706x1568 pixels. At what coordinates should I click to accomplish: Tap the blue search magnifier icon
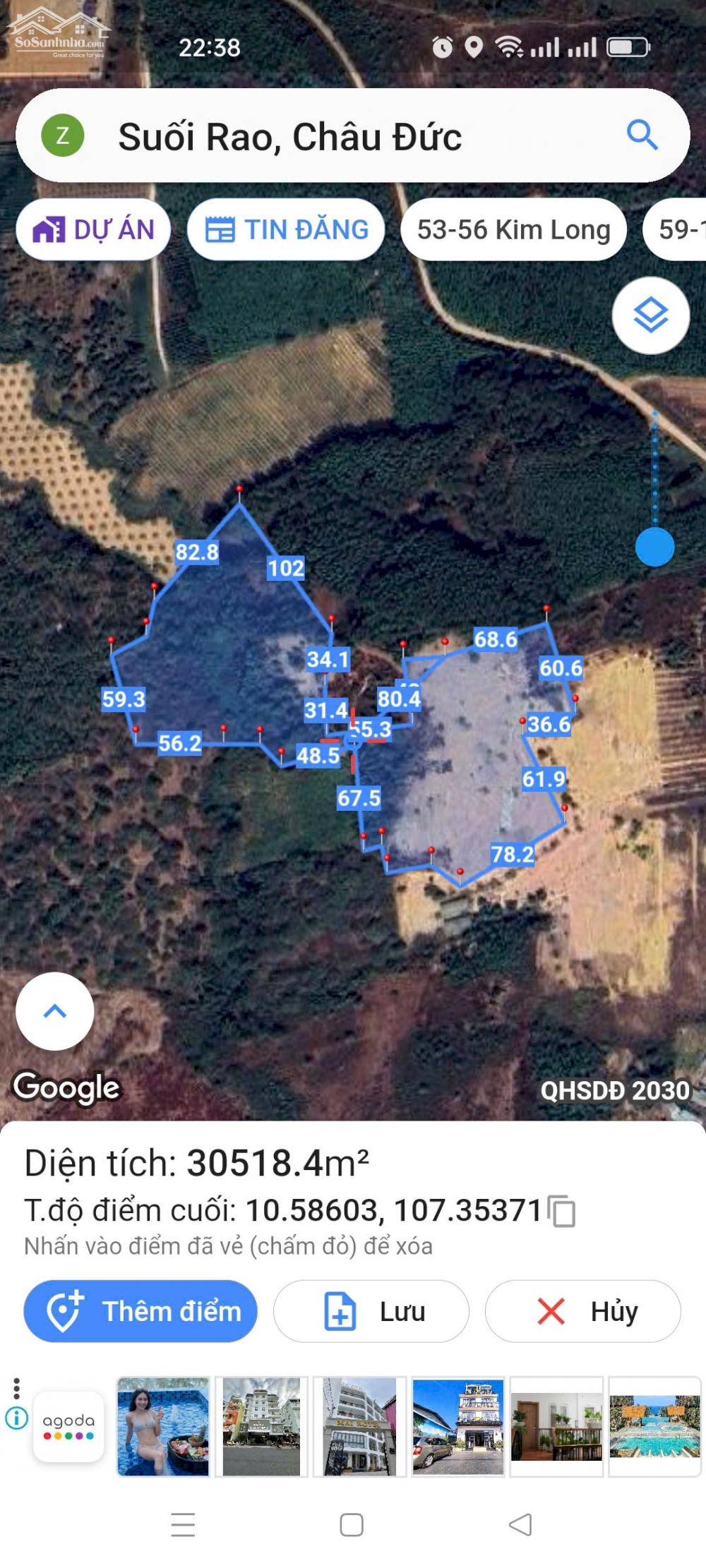coord(641,134)
